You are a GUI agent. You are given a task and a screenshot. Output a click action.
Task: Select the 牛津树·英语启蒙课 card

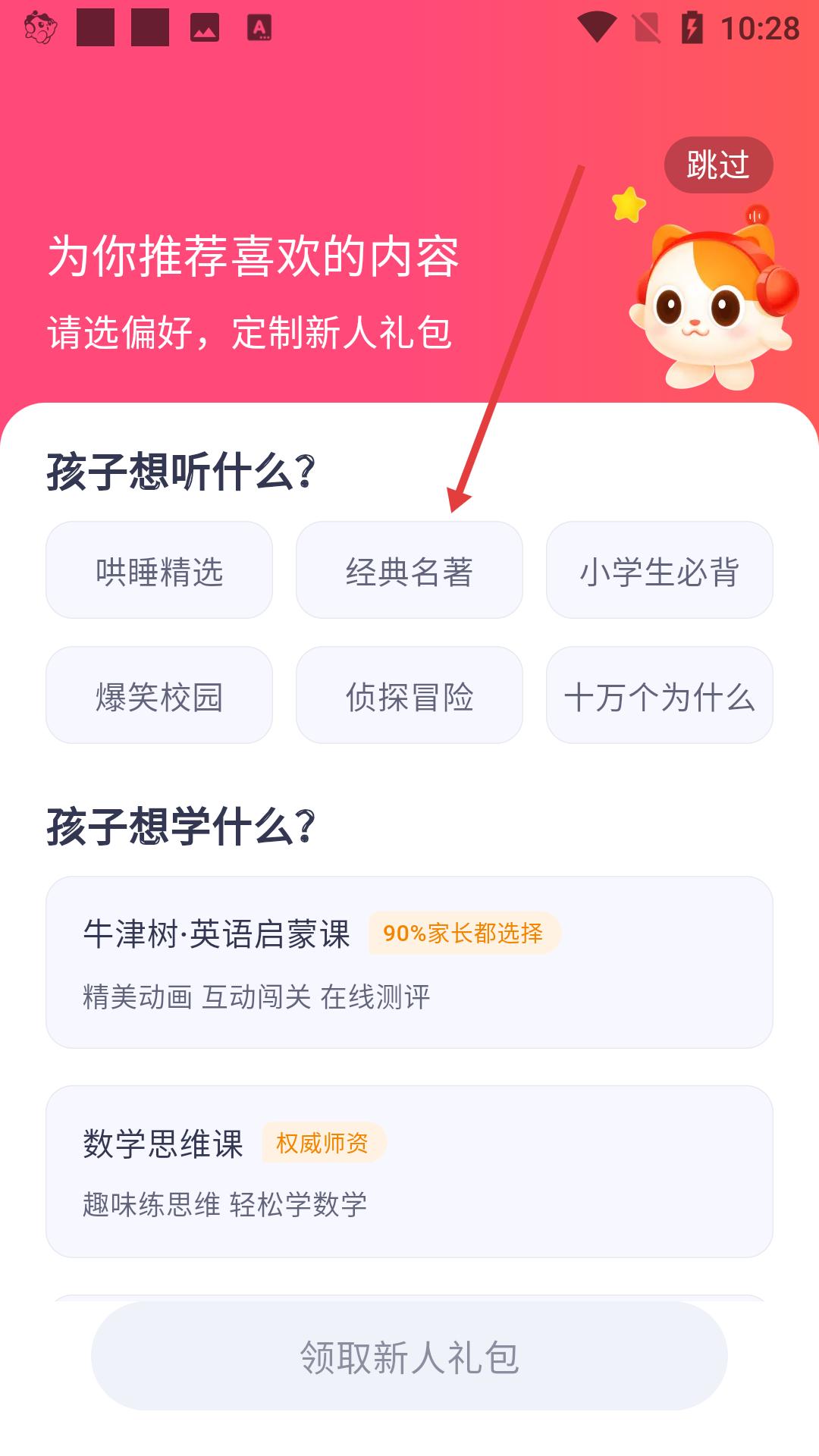click(x=409, y=962)
